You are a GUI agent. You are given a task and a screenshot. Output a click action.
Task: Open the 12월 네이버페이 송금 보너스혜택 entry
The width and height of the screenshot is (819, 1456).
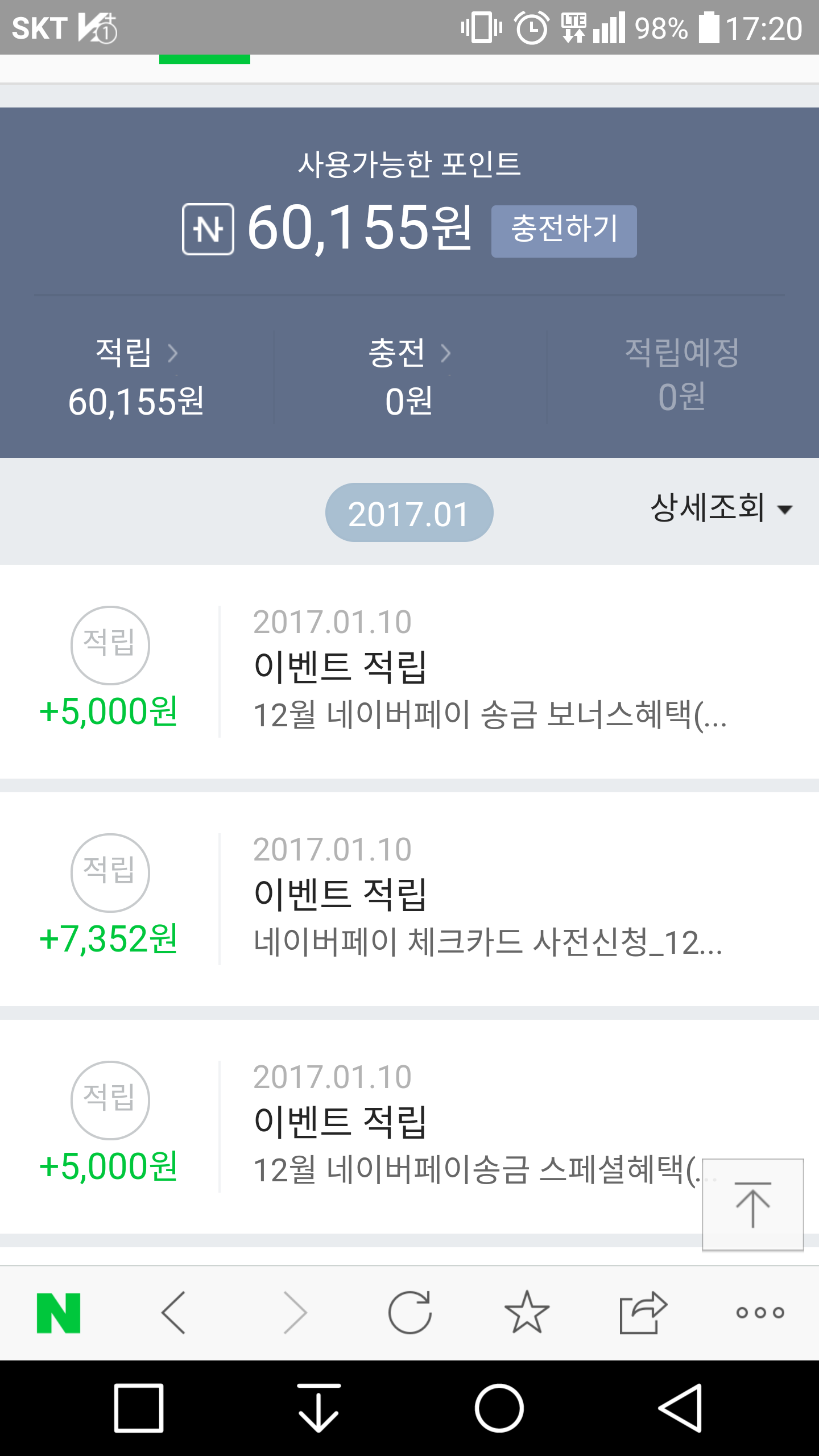pos(489,714)
